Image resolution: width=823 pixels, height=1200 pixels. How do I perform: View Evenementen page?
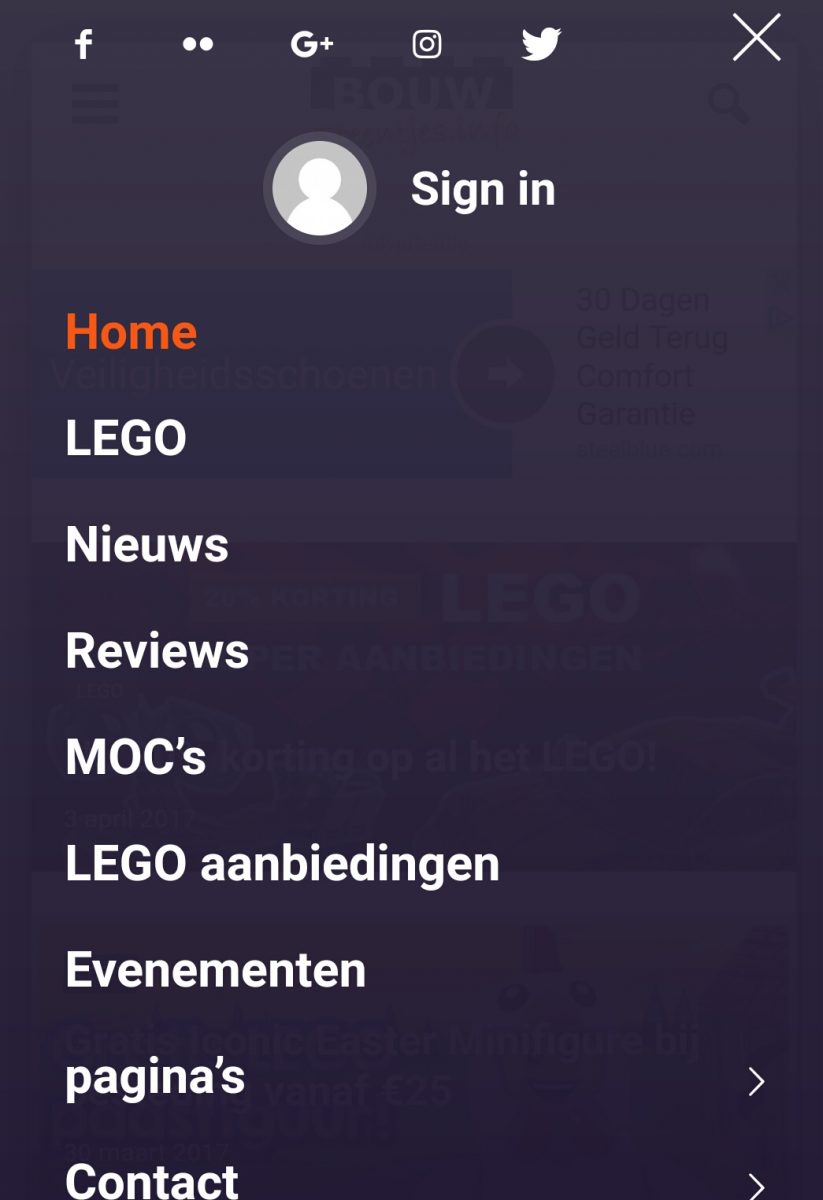tap(215, 970)
